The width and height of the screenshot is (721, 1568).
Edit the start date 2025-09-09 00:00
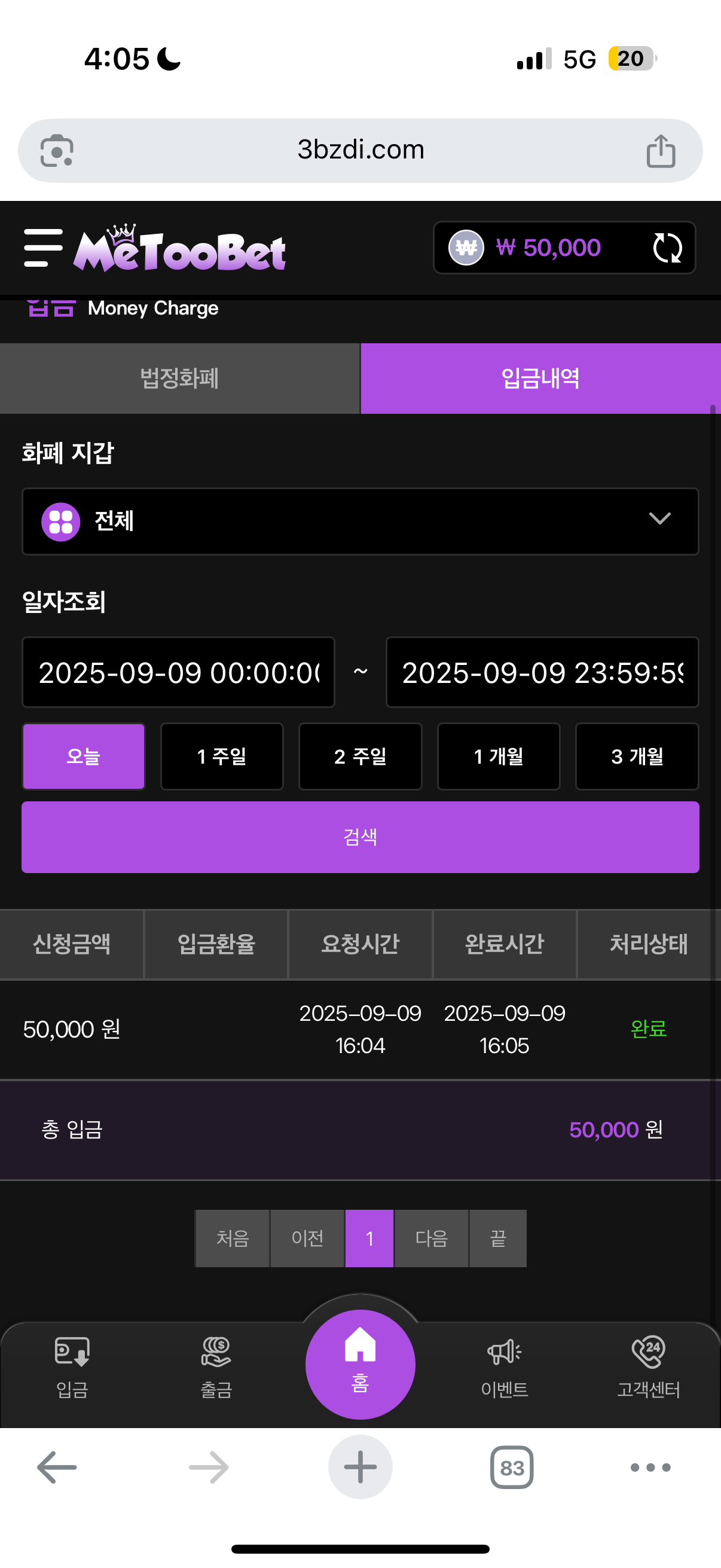(178, 672)
